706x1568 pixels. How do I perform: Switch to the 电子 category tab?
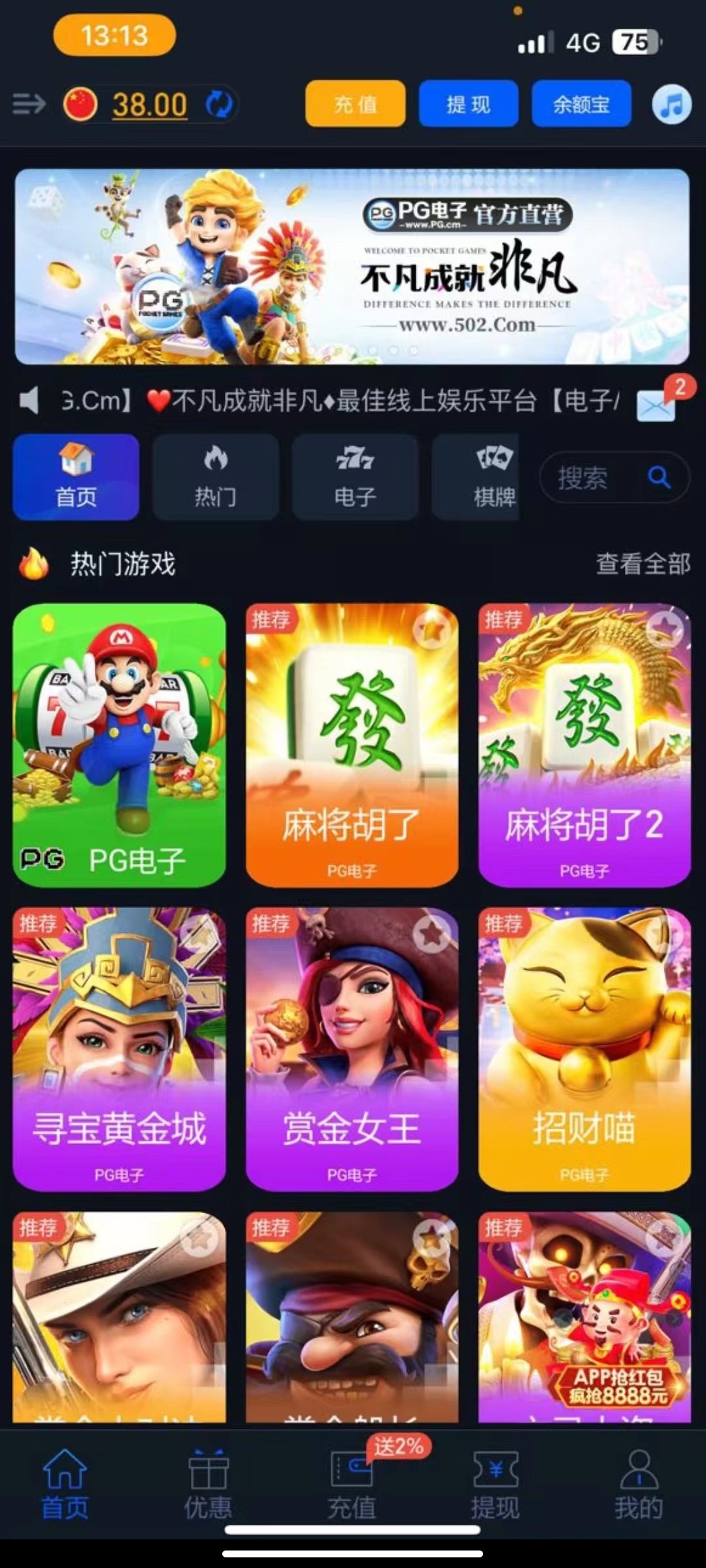coord(354,478)
